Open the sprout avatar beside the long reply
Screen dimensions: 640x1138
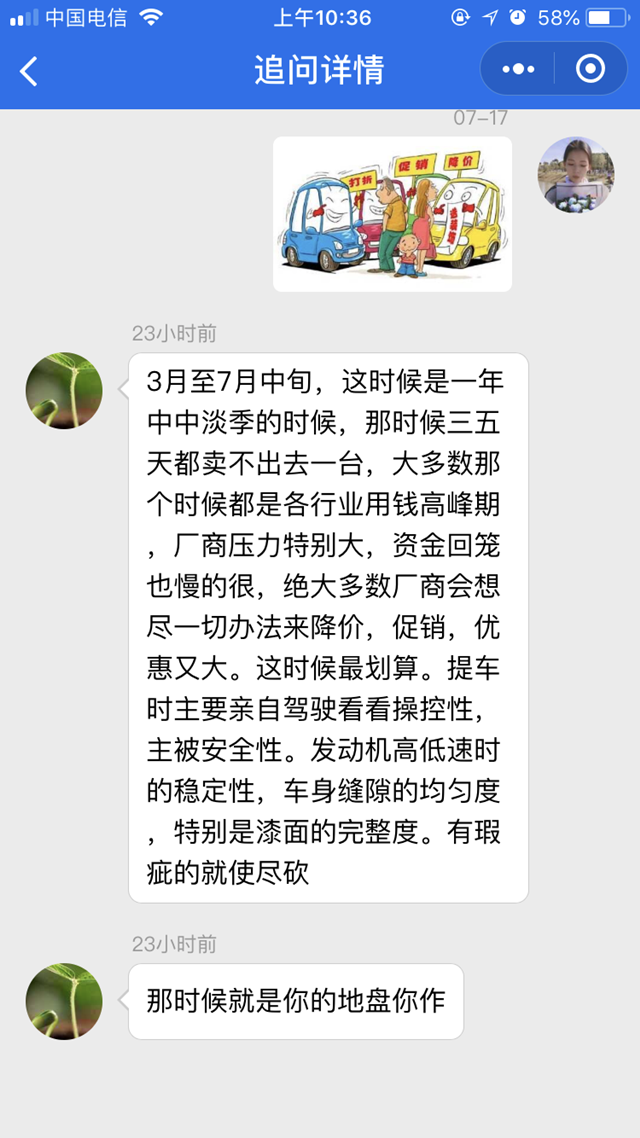(64, 390)
